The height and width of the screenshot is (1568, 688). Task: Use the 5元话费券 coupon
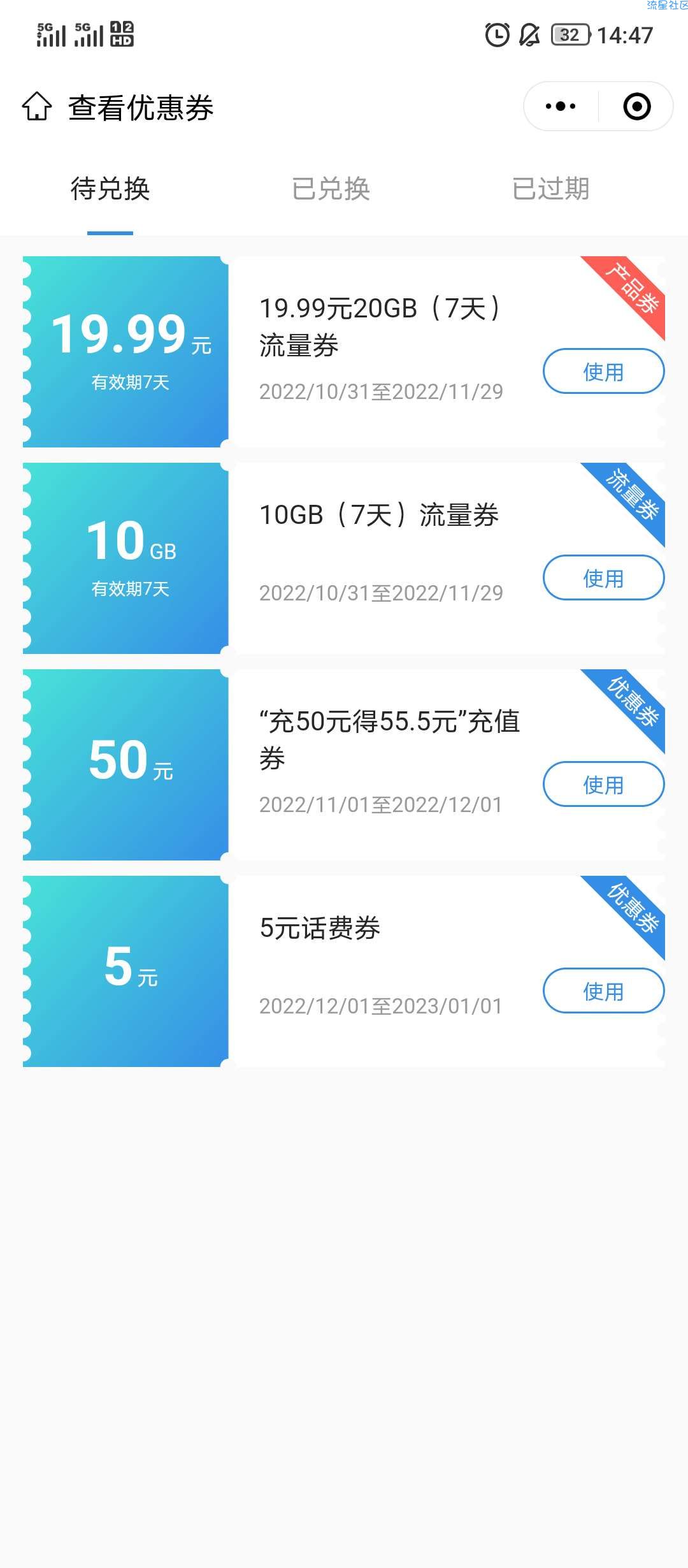coord(603,991)
